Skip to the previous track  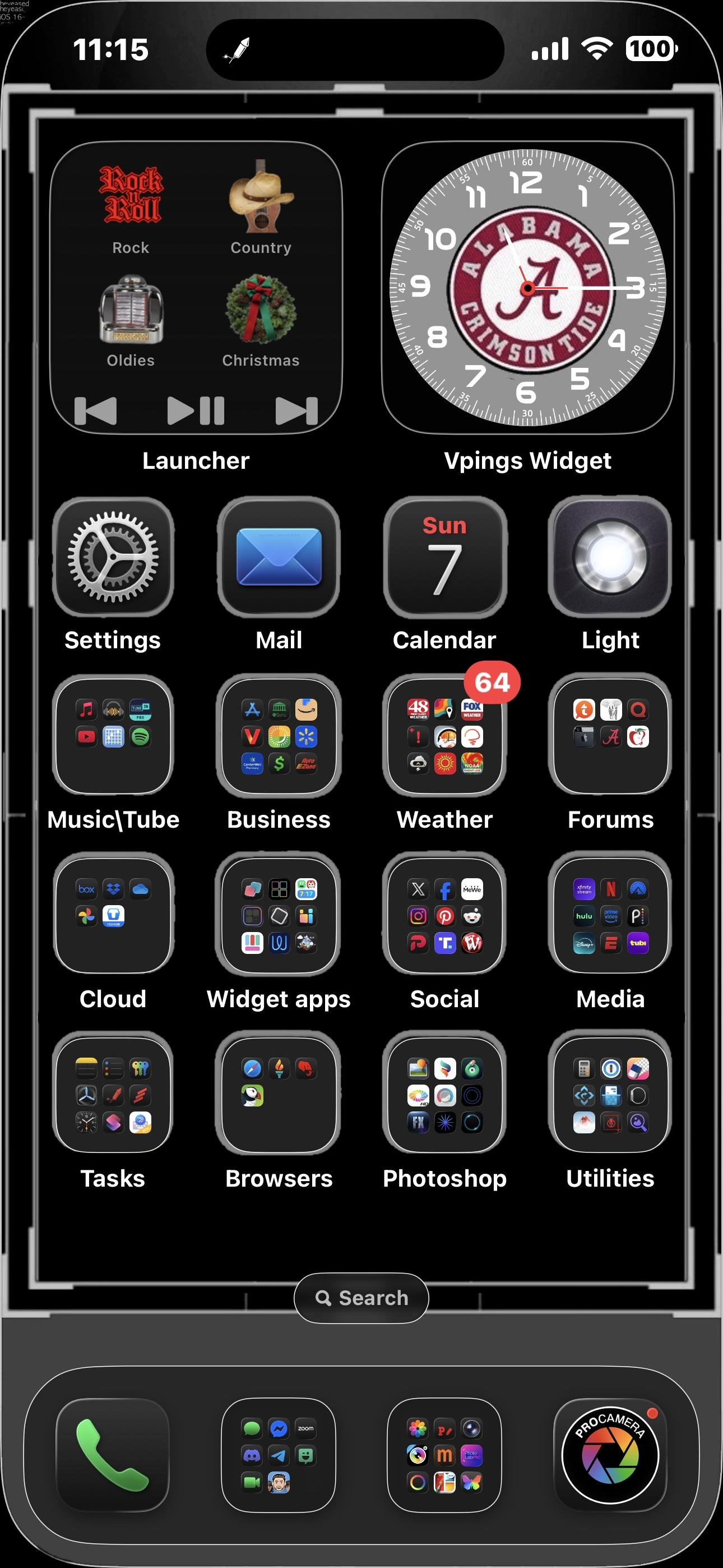[x=95, y=411]
